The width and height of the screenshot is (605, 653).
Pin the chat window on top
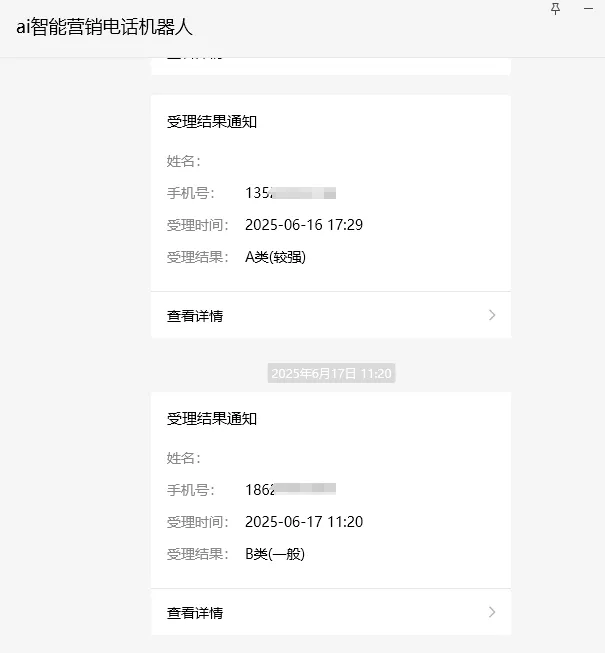pyautogui.click(x=555, y=9)
